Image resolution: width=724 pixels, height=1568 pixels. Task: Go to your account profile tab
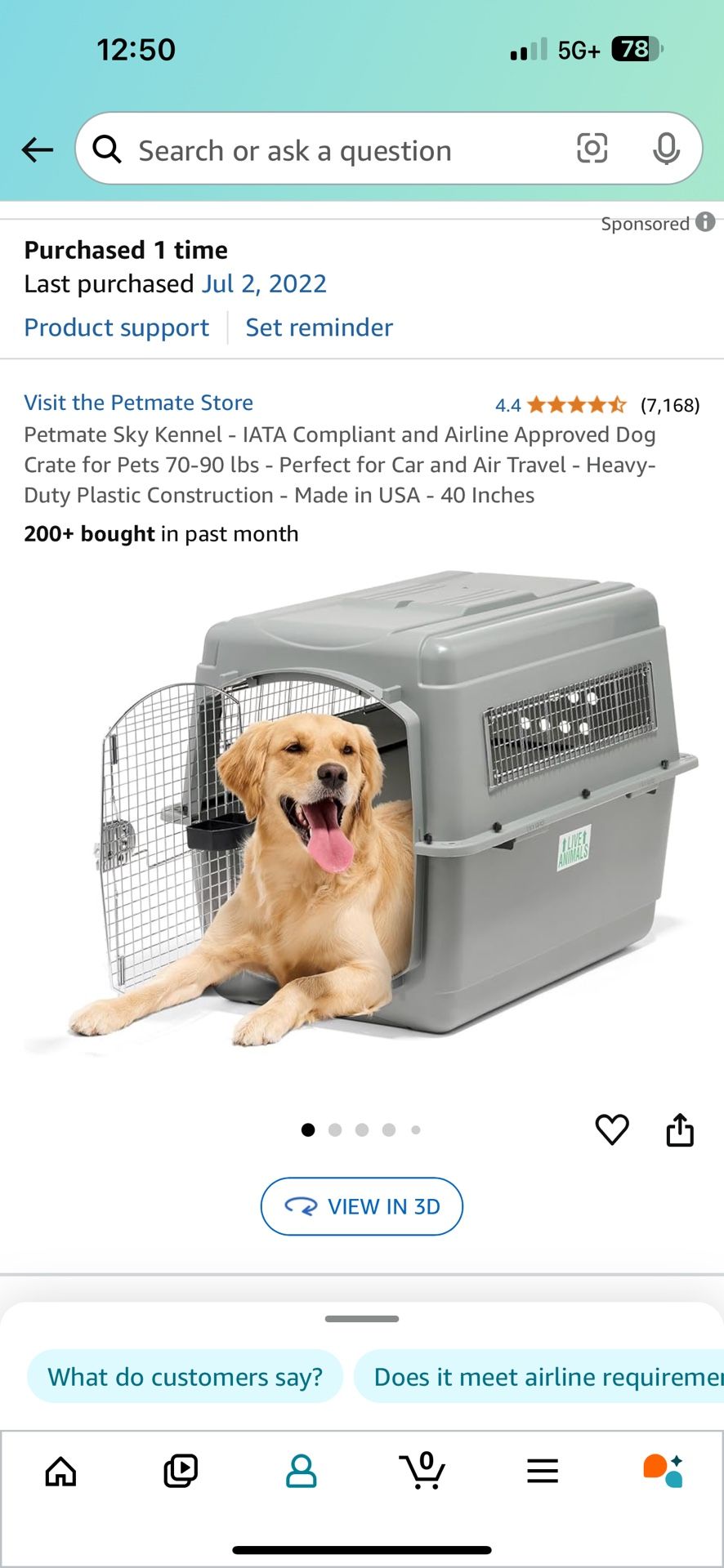click(302, 1471)
